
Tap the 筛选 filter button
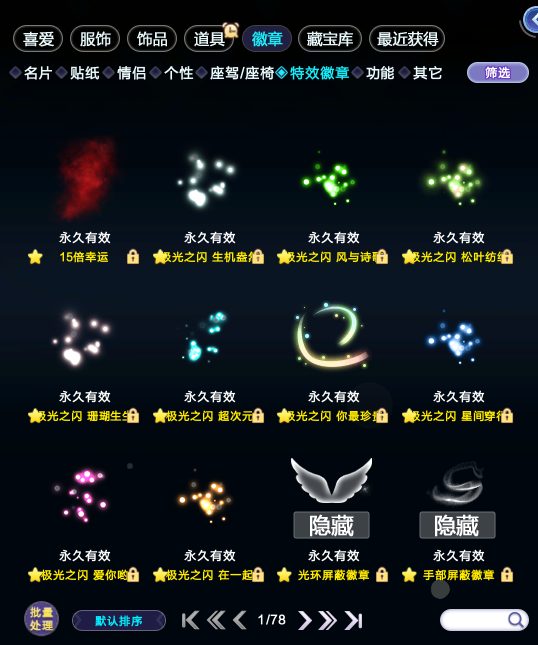(498, 73)
